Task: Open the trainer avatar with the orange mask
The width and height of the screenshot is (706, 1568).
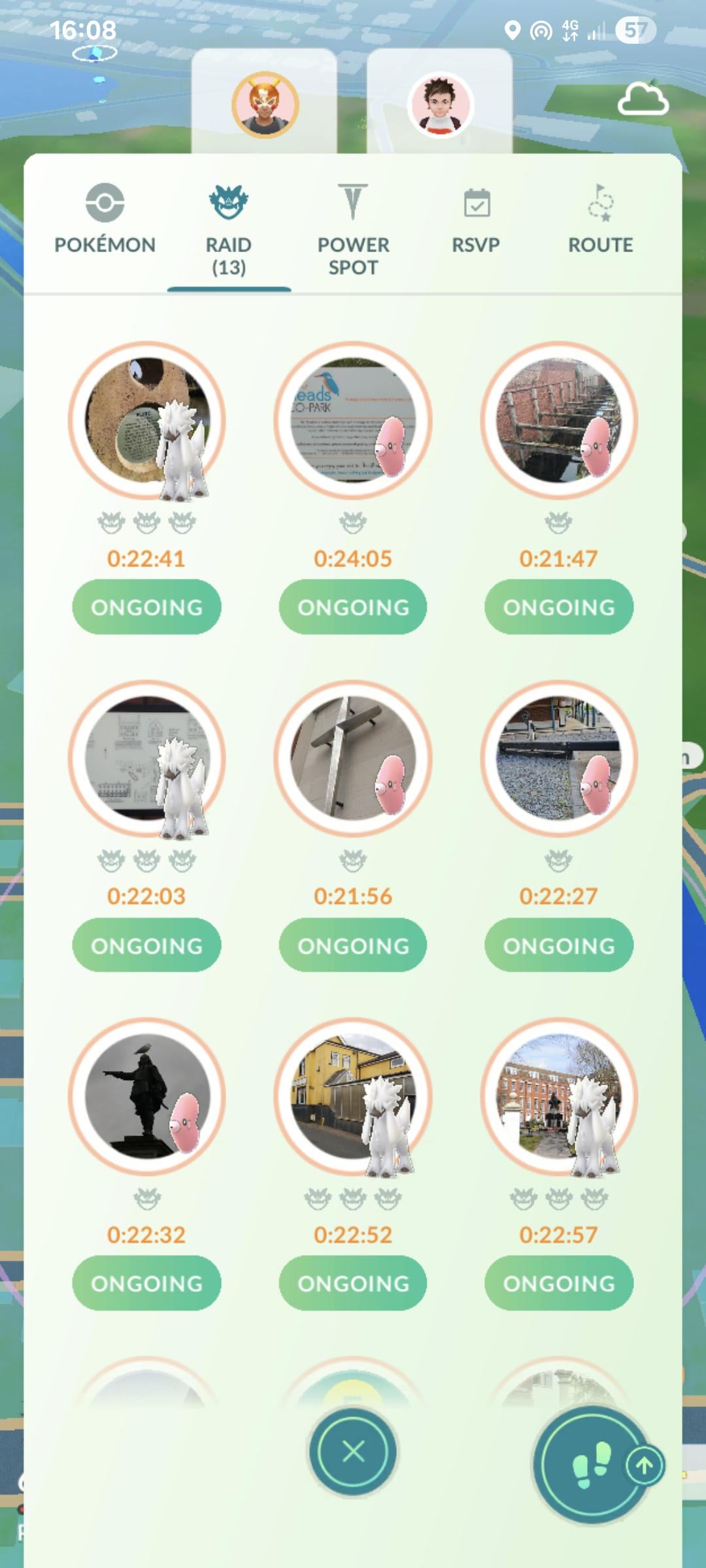Action: point(265,105)
